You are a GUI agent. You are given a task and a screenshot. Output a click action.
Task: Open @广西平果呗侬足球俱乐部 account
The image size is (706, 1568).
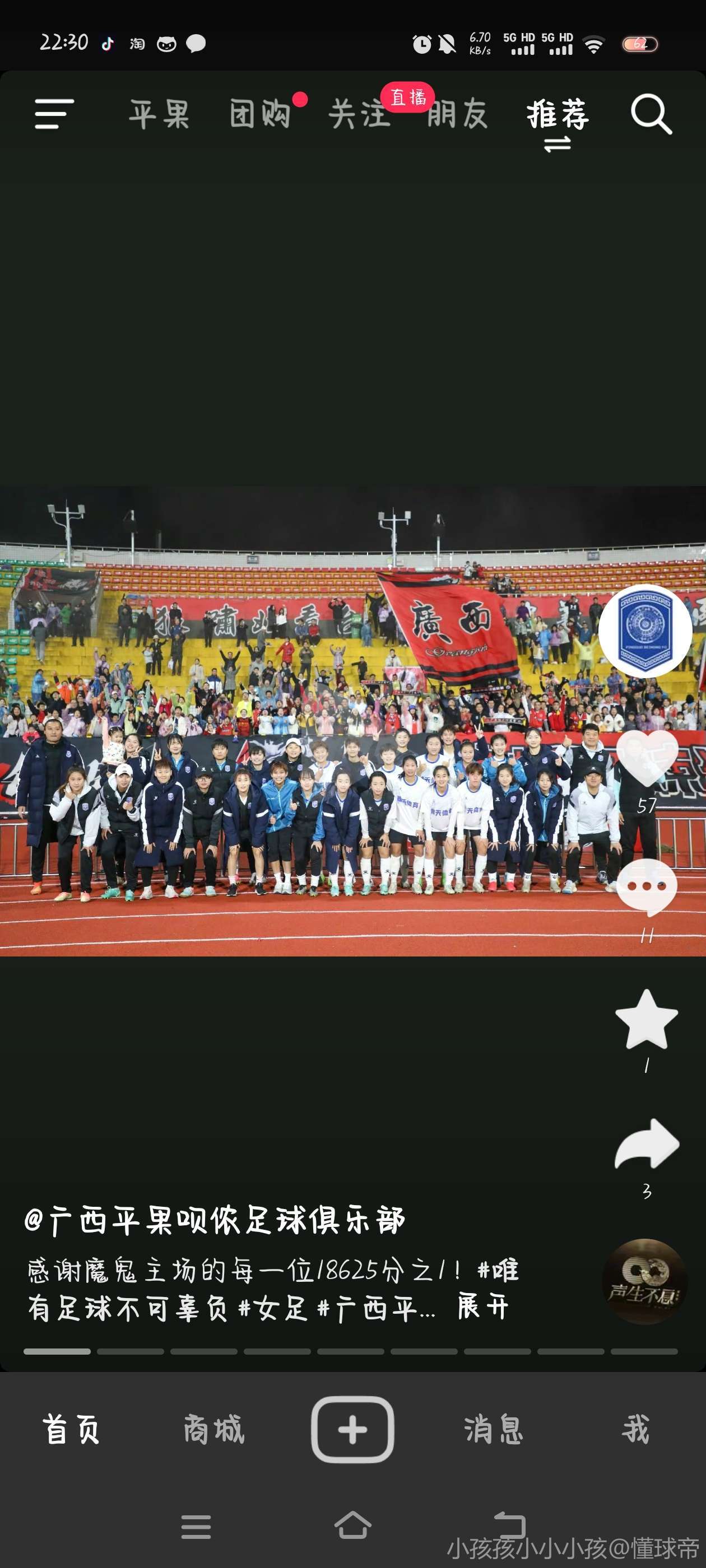tap(215, 1220)
